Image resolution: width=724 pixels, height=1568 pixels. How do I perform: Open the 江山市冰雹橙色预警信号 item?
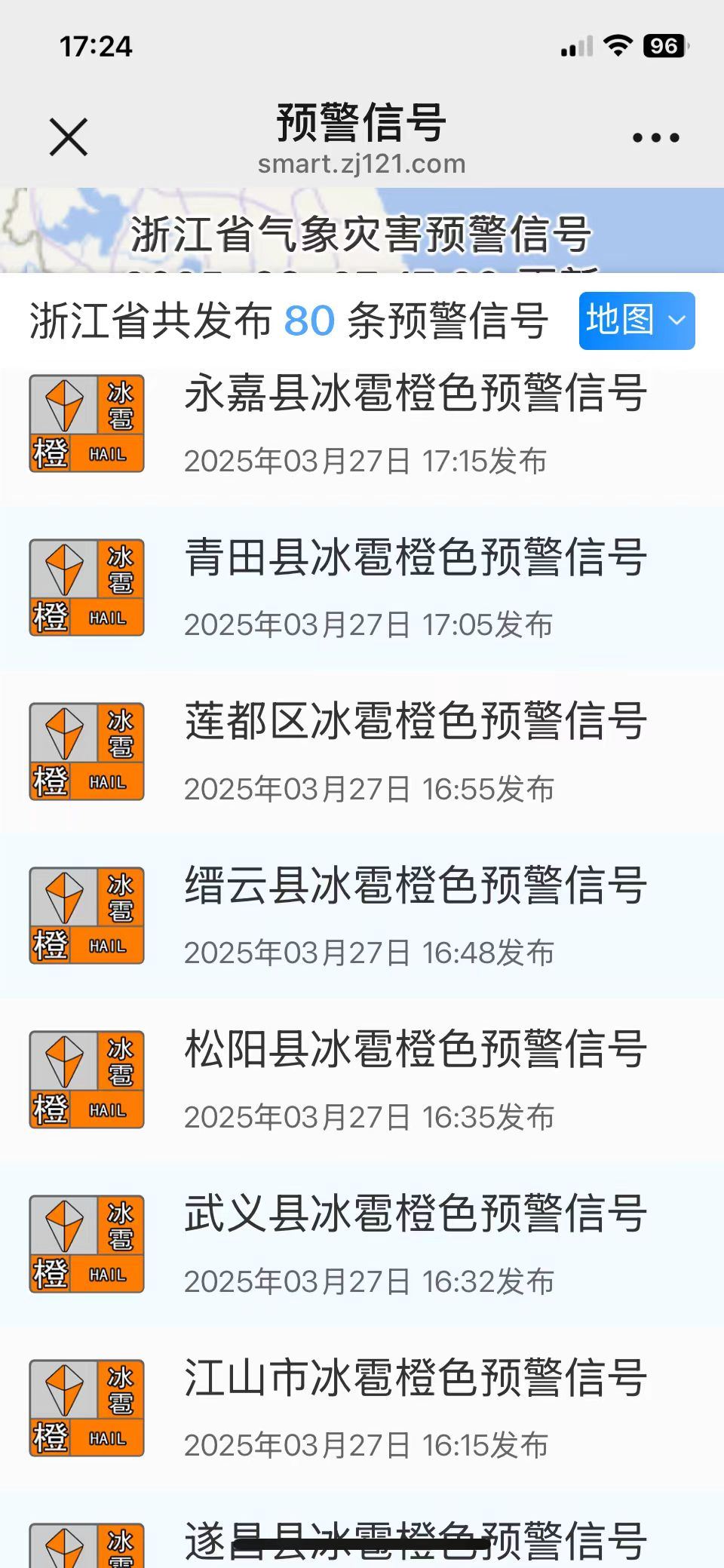coord(415,1407)
